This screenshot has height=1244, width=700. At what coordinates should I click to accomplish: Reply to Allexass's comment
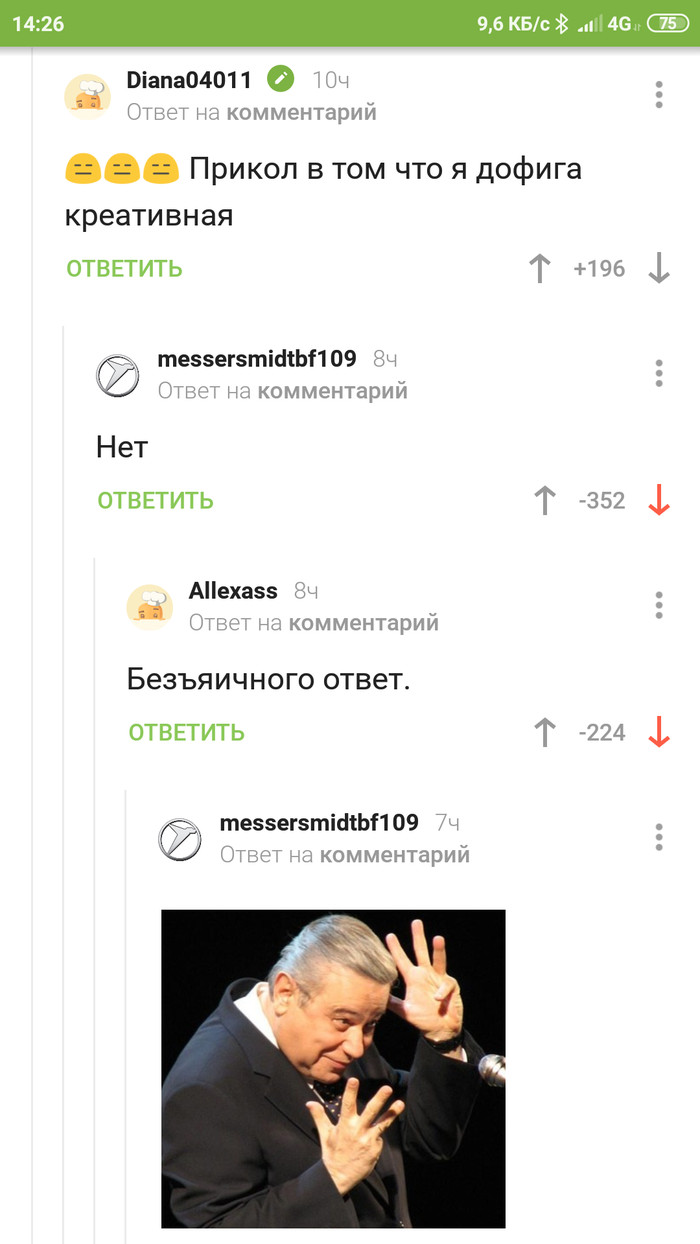(187, 732)
